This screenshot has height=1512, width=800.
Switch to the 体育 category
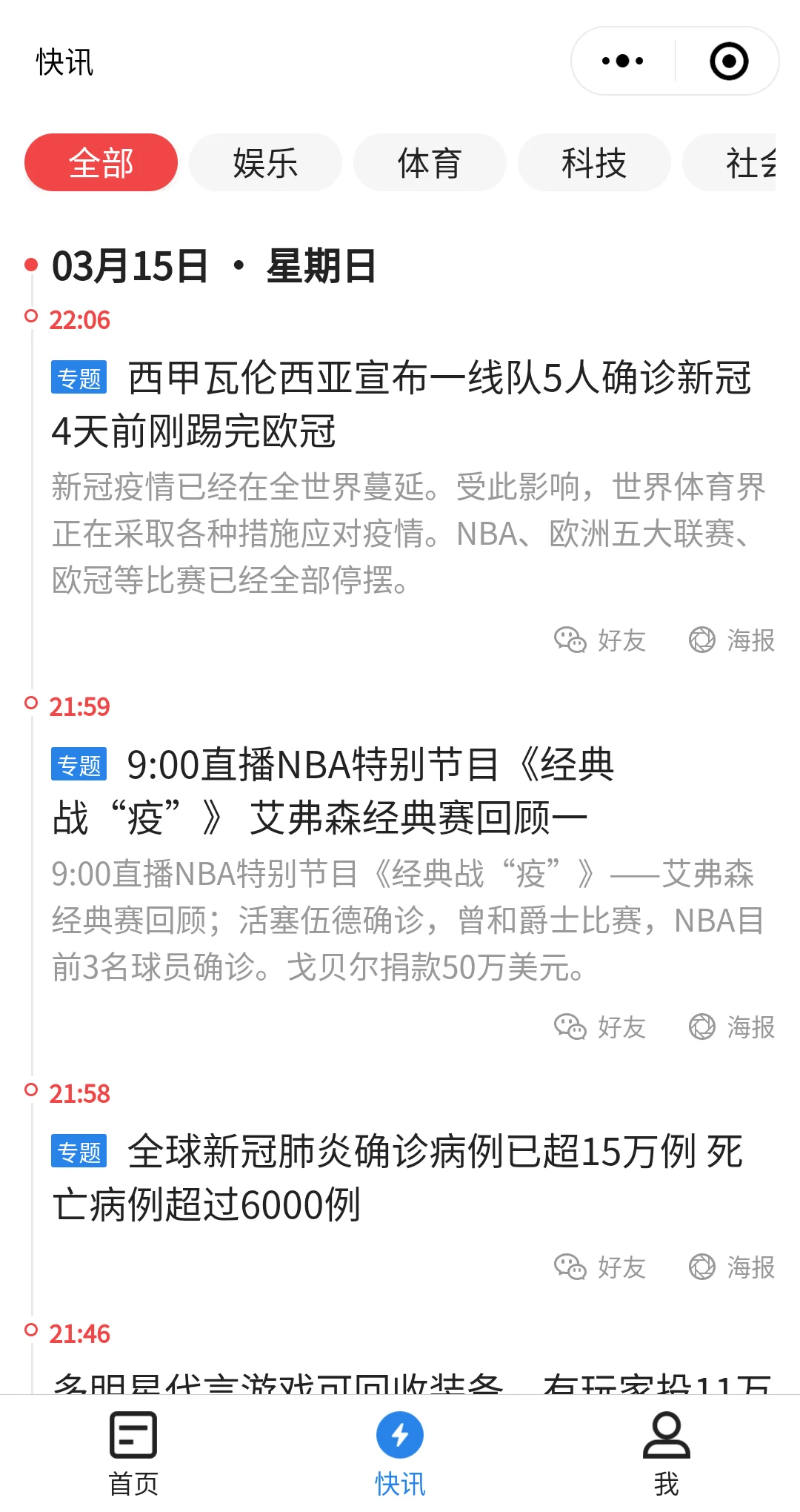coord(430,163)
